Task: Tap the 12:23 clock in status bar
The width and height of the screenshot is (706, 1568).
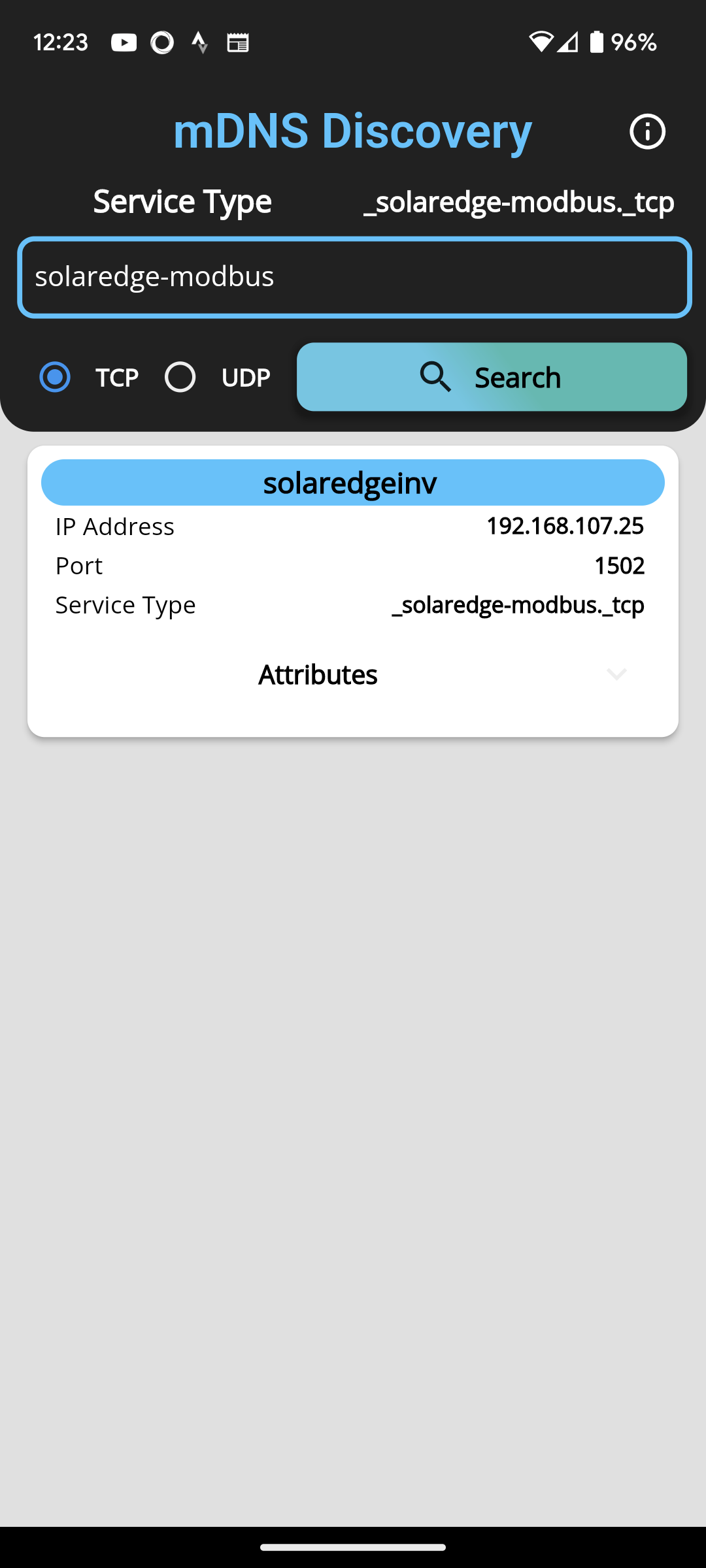Action: tap(61, 42)
